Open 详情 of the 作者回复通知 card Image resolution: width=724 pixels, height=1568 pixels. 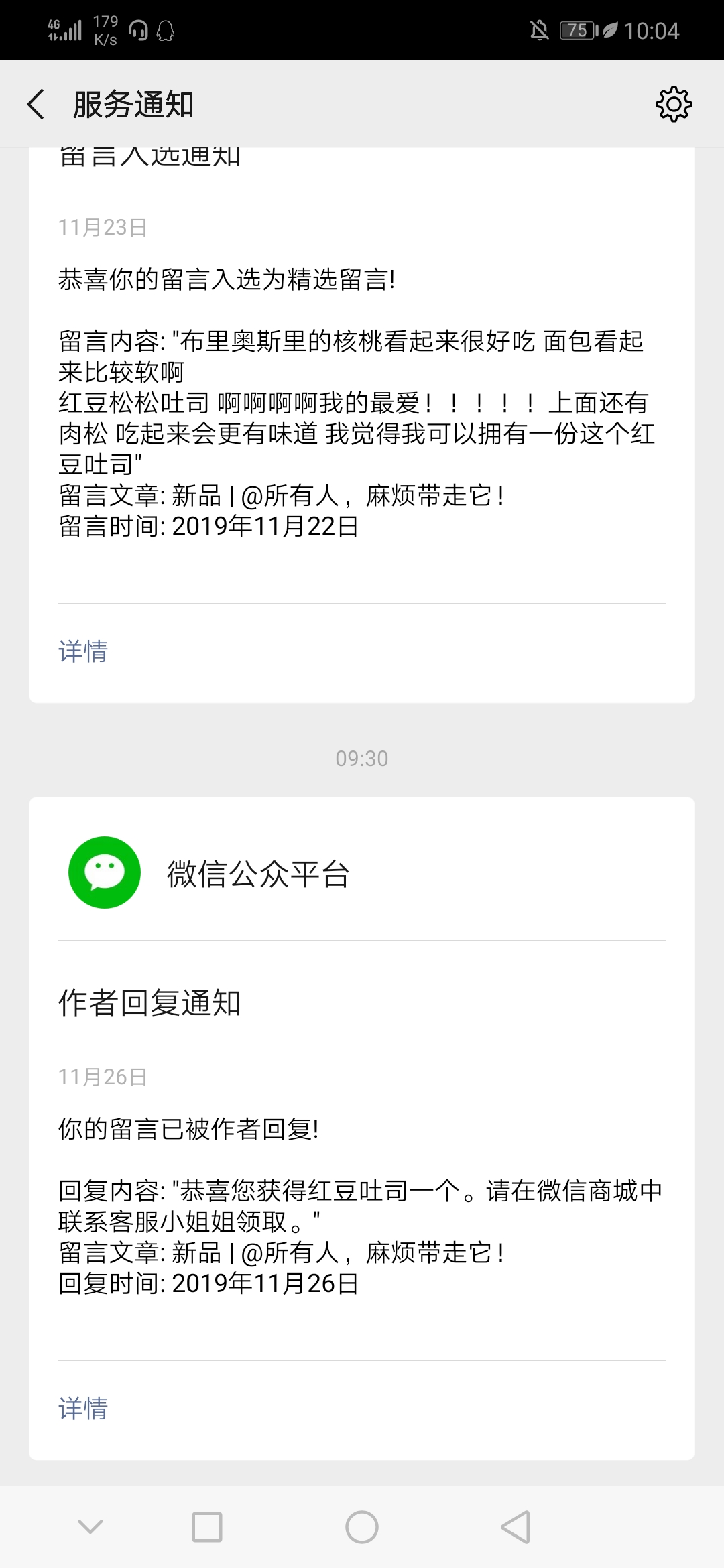point(83,1409)
